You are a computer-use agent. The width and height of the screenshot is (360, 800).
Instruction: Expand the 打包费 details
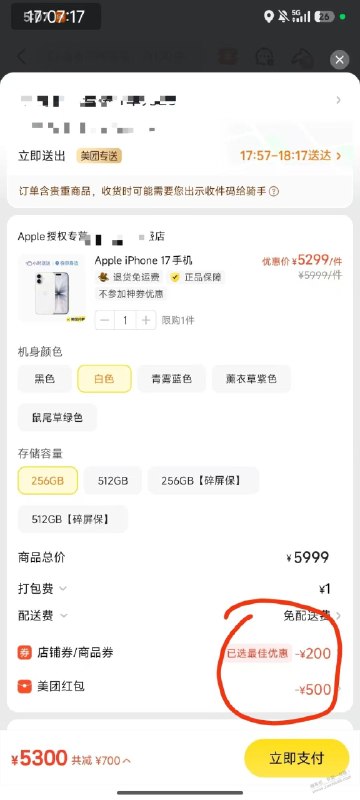coord(42,589)
